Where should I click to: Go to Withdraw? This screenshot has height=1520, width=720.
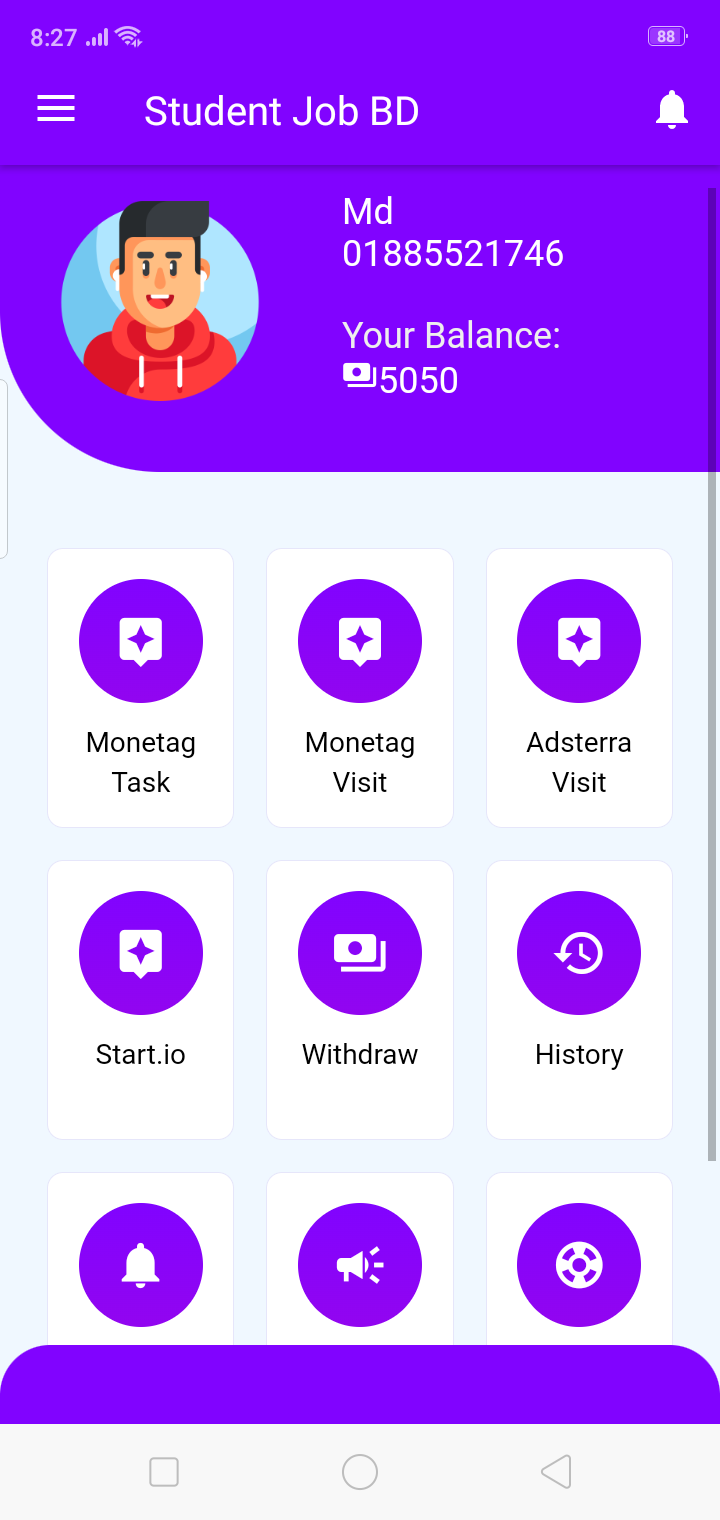point(360,1000)
